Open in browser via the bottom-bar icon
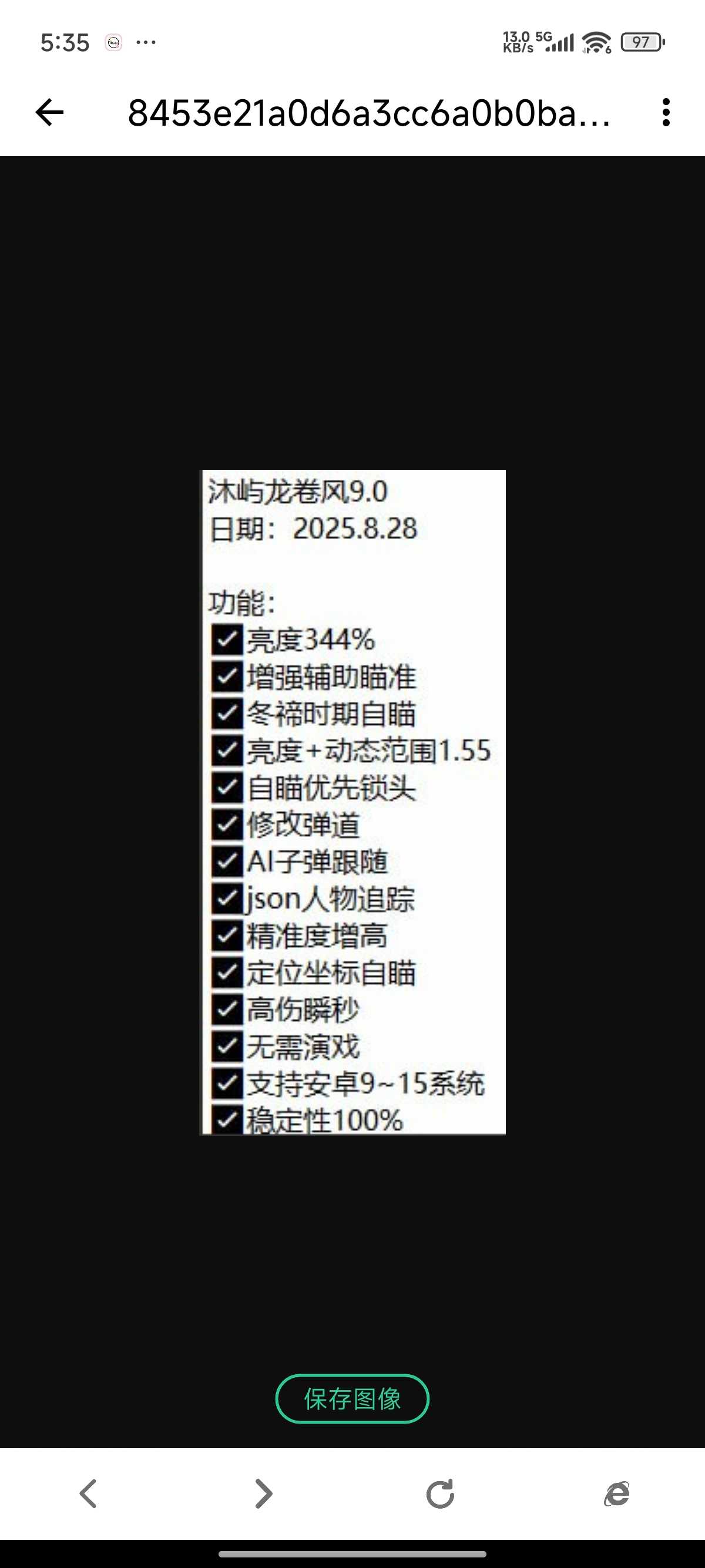The image size is (705, 1568). [x=617, y=1494]
